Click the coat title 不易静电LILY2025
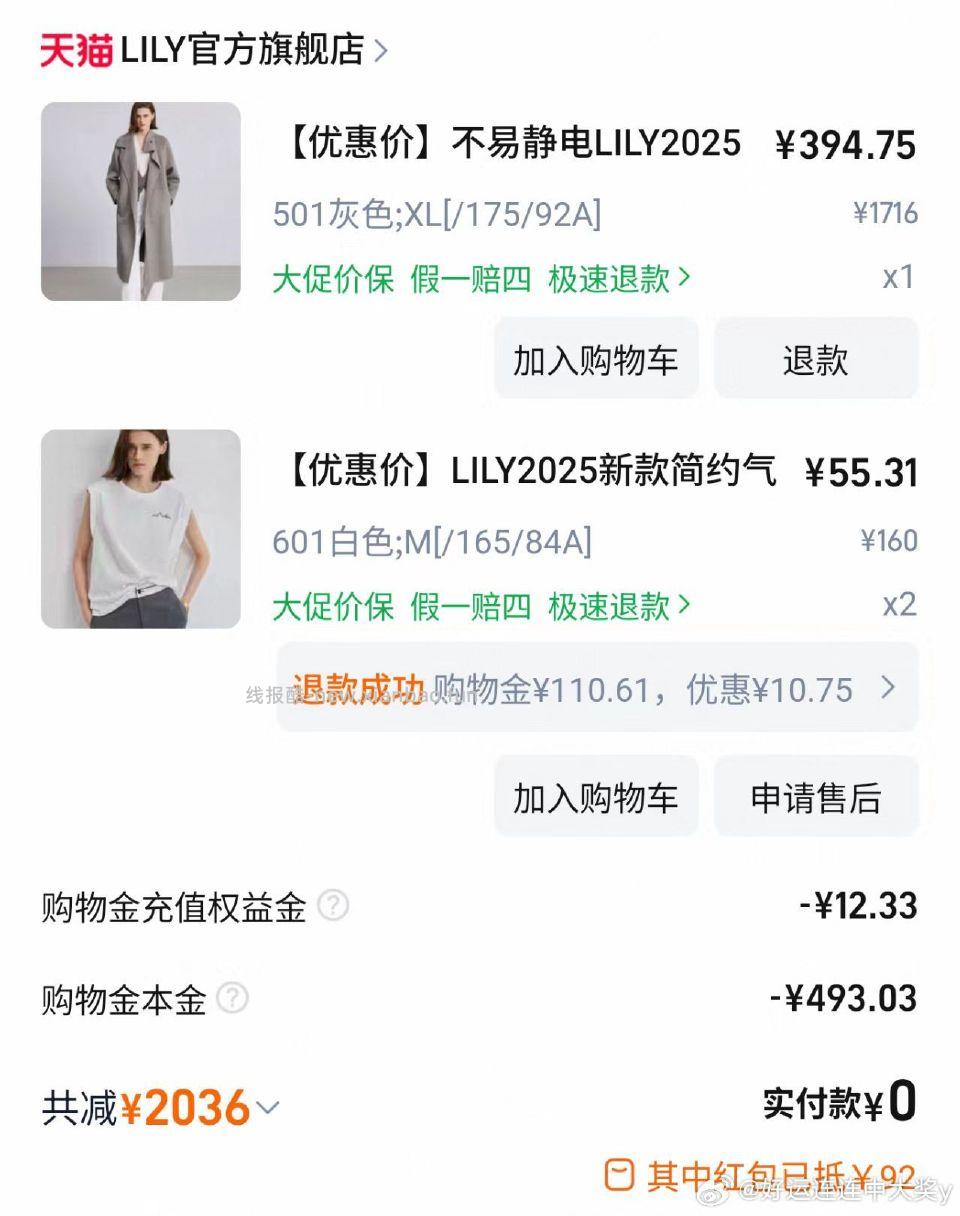Screen dimensions: 960x1216 coord(510,144)
